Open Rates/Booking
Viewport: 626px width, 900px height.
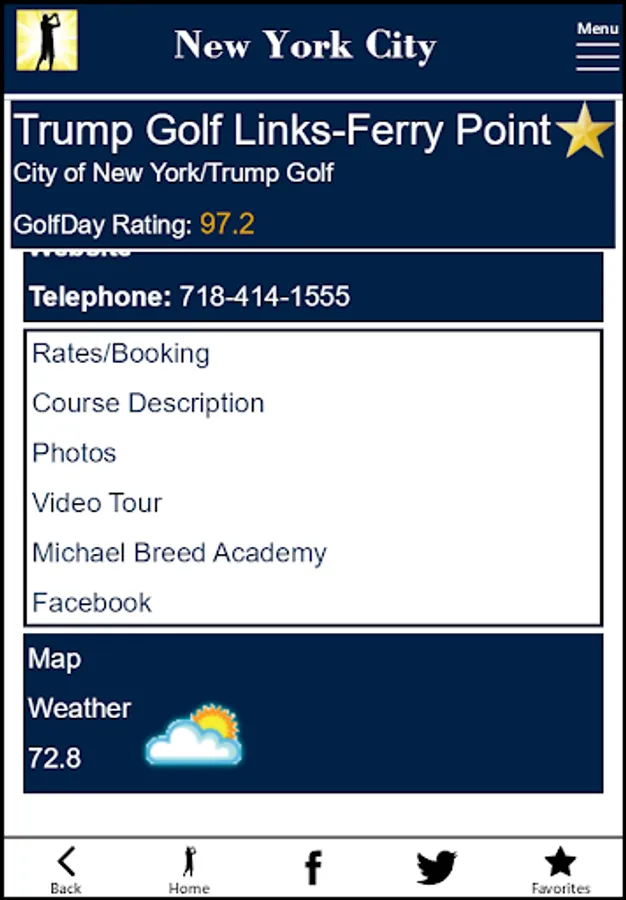(121, 354)
